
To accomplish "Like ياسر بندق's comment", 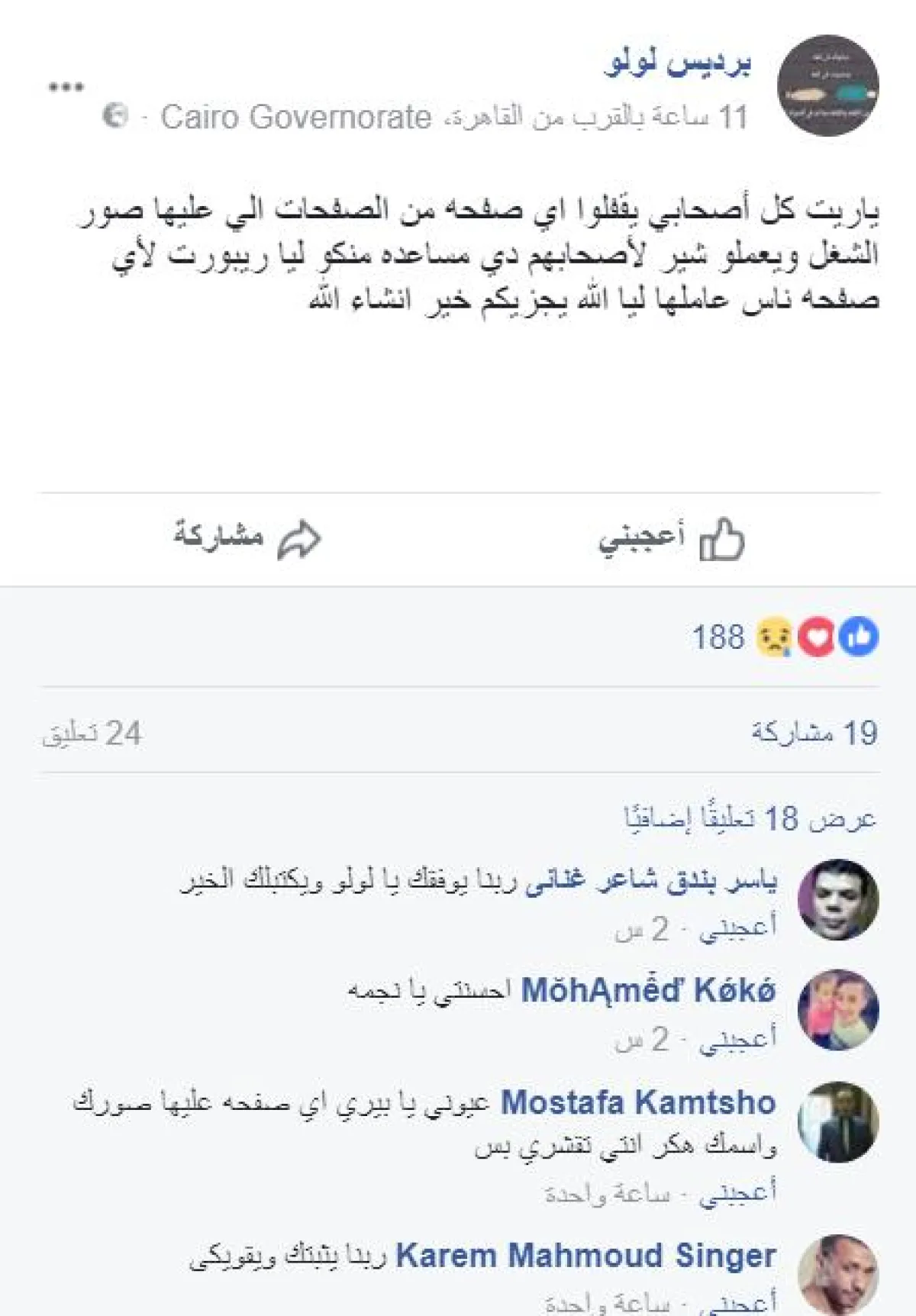I will coord(738,927).
